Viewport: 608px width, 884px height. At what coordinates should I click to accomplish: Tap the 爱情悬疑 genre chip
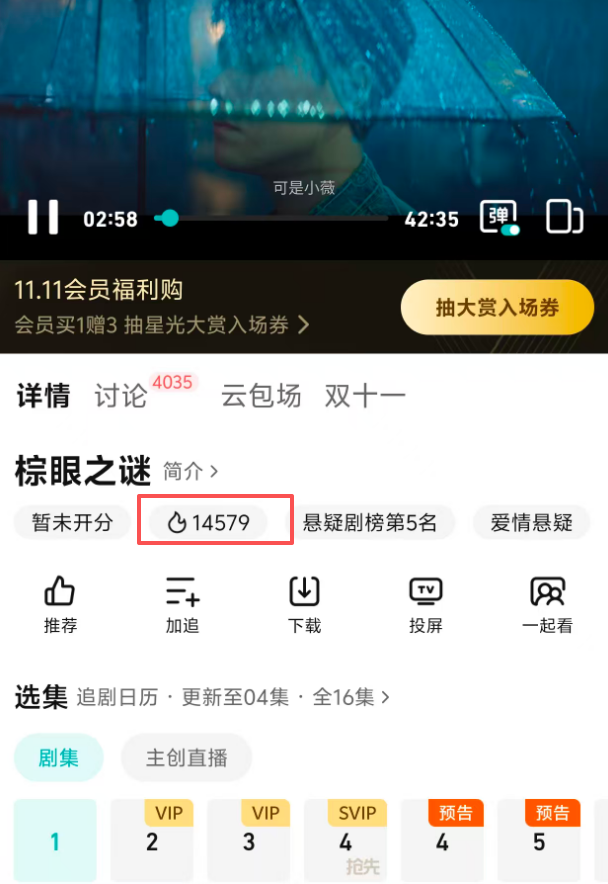530,522
